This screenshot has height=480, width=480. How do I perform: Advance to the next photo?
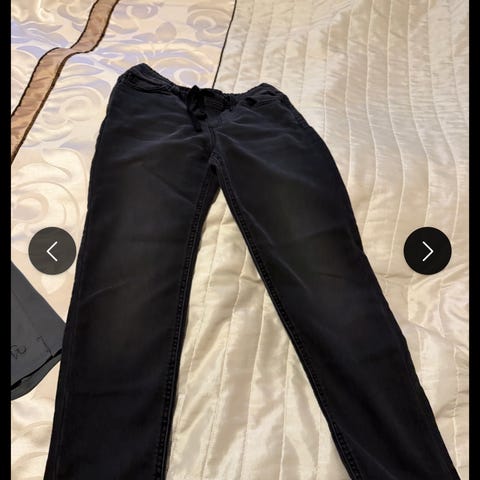point(427,251)
